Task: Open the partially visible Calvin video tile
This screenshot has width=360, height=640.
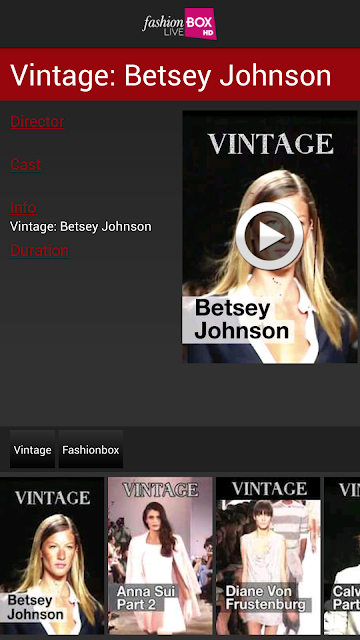Action: (342, 556)
